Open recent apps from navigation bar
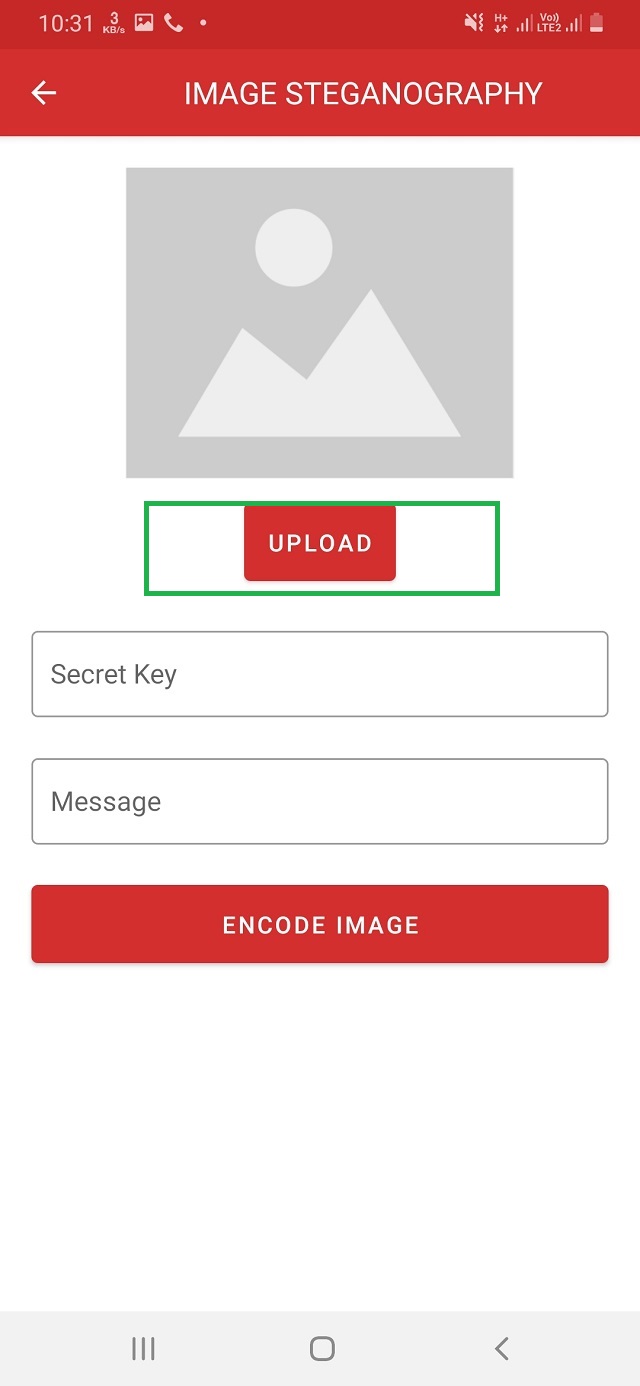640x1386 pixels. (x=143, y=1348)
